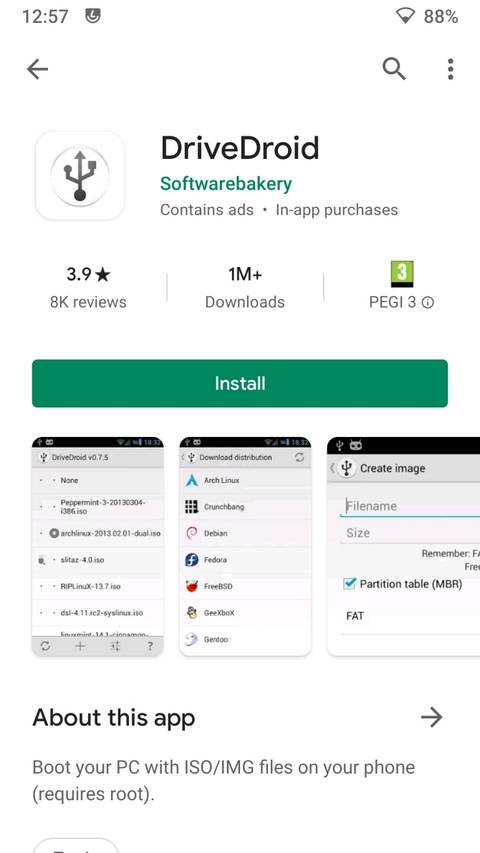Open the Download distribution screenshot
The height and width of the screenshot is (853, 480).
[x=245, y=546]
